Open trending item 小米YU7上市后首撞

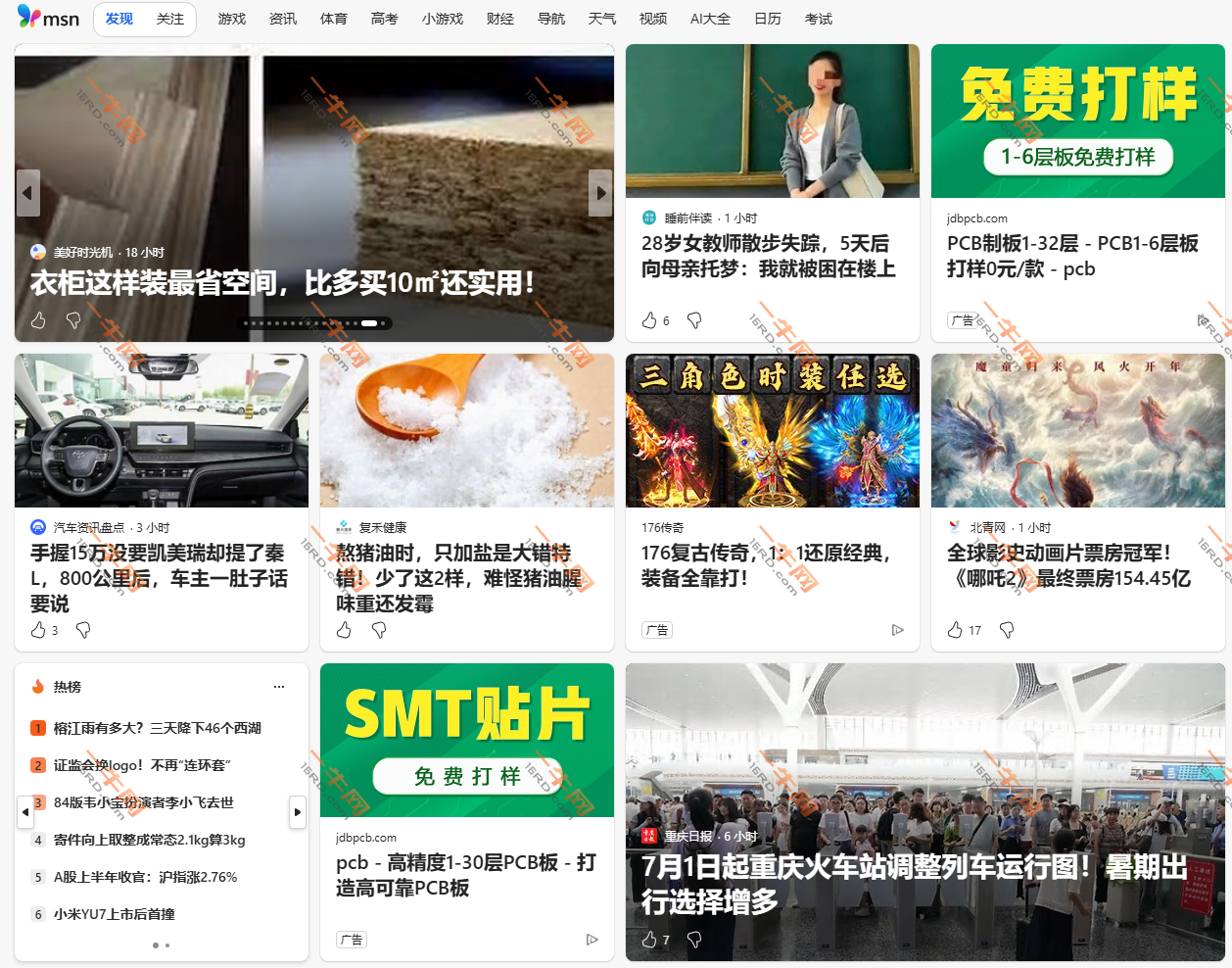pyautogui.click(x=114, y=914)
